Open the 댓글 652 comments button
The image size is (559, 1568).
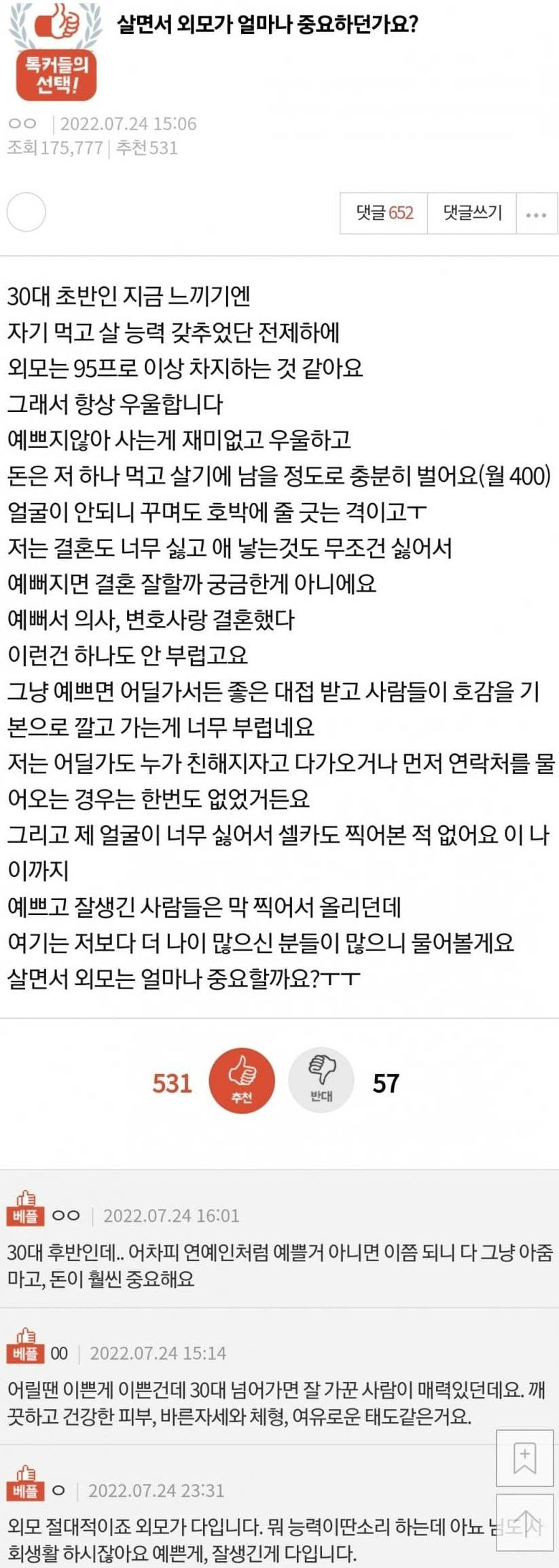tap(384, 213)
